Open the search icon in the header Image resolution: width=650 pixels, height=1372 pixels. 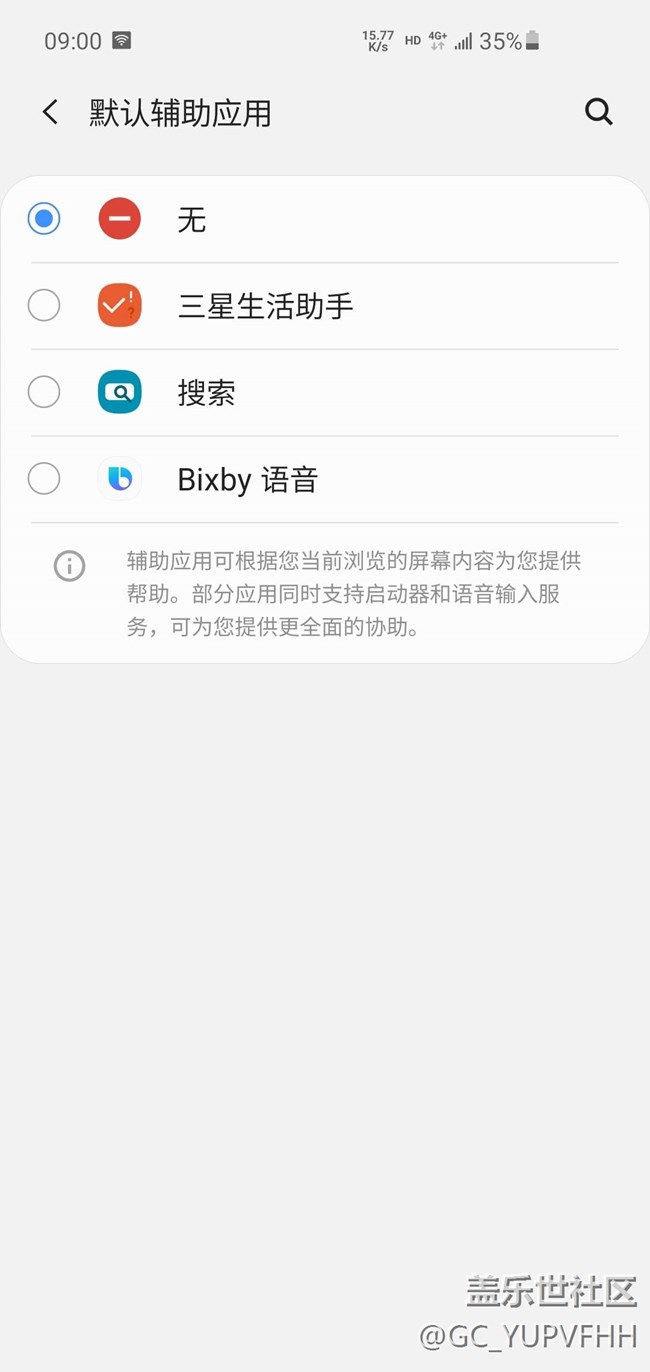tap(598, 112)
